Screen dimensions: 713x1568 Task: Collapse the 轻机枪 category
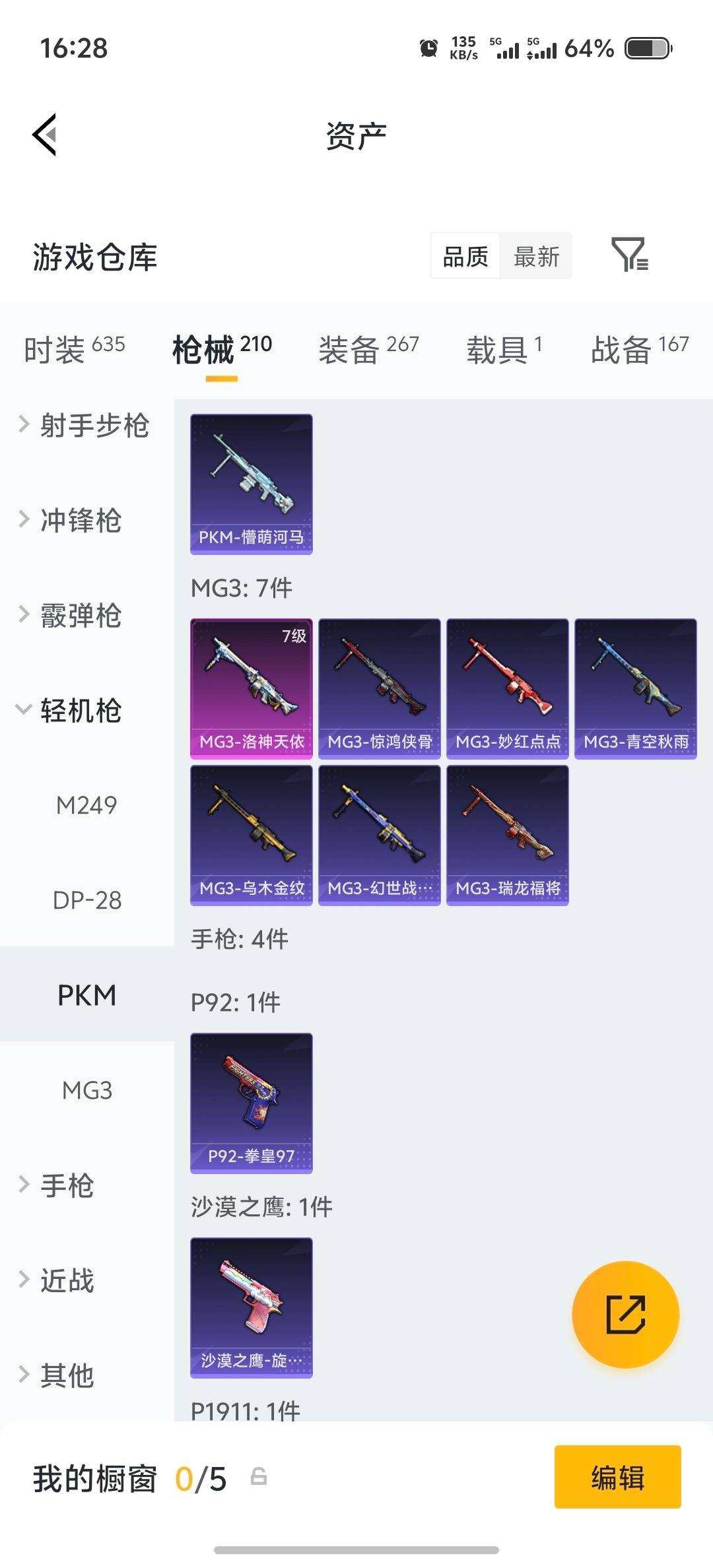tap(71, 711)
